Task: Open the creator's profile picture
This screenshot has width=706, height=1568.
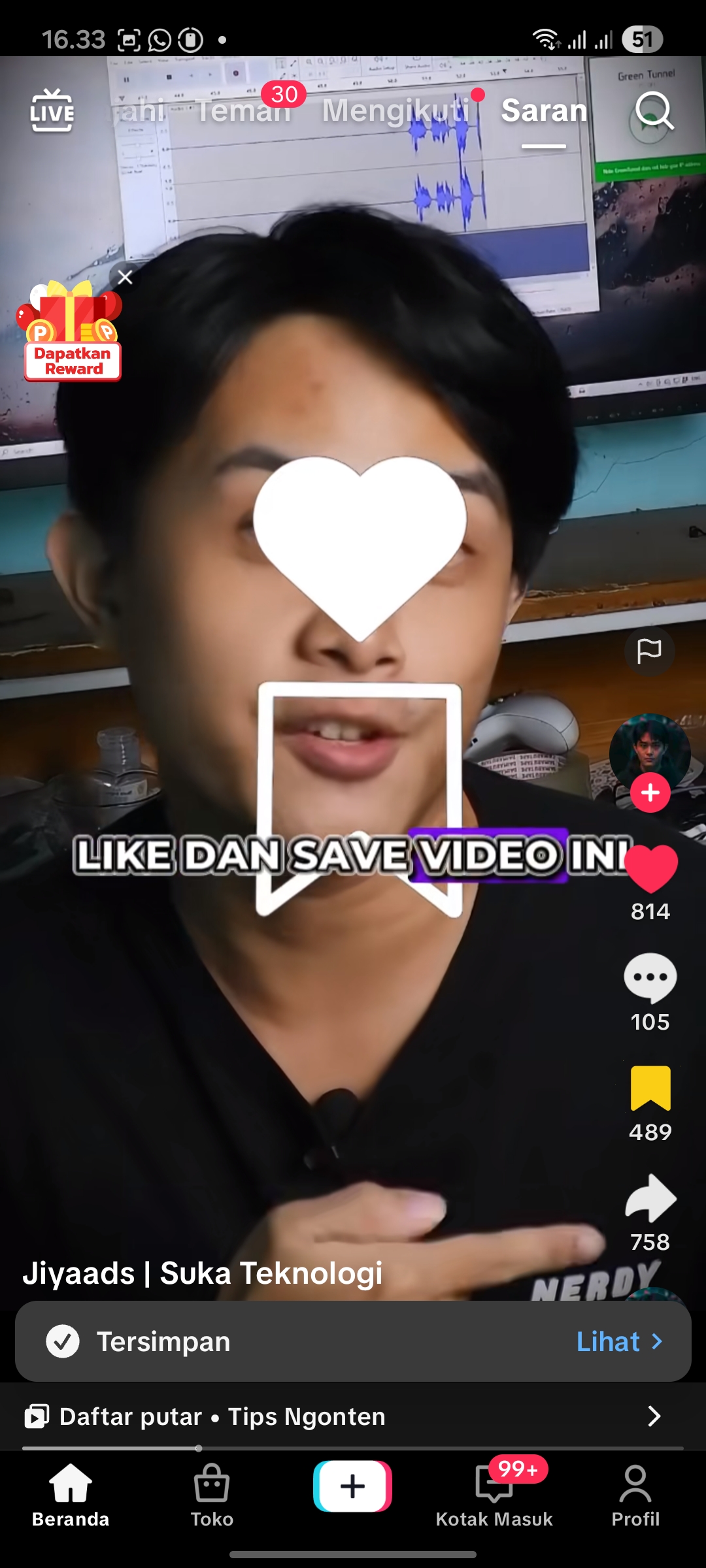Action: coord(649,751)
